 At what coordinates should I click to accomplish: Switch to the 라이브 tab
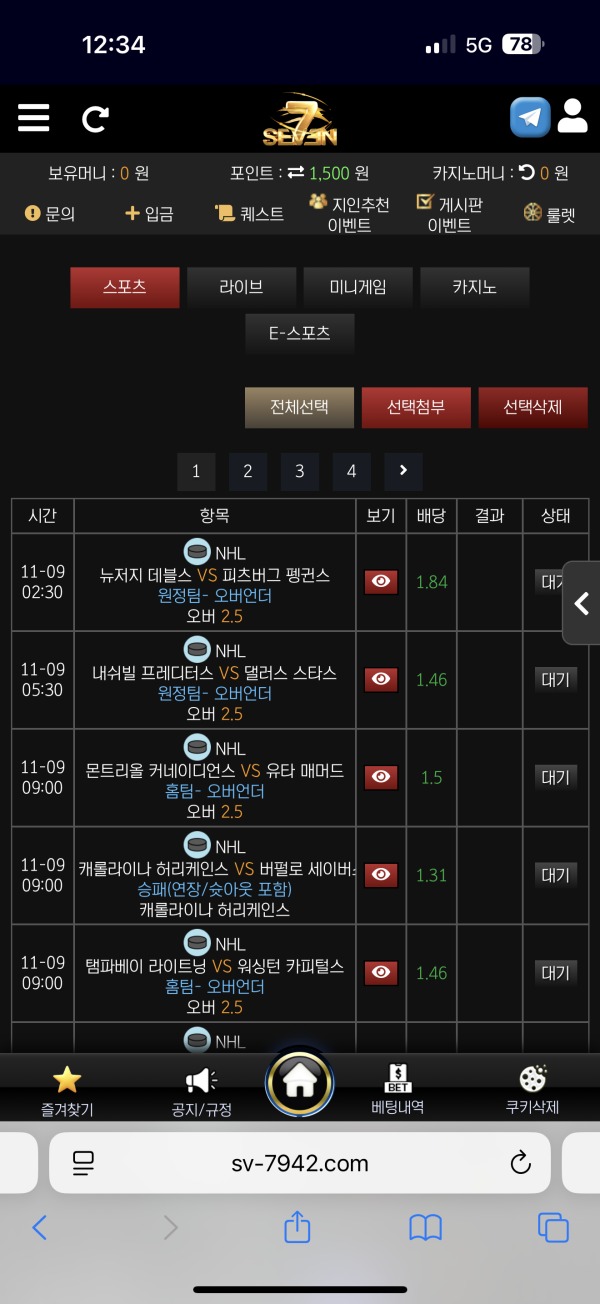click(241, 287)
